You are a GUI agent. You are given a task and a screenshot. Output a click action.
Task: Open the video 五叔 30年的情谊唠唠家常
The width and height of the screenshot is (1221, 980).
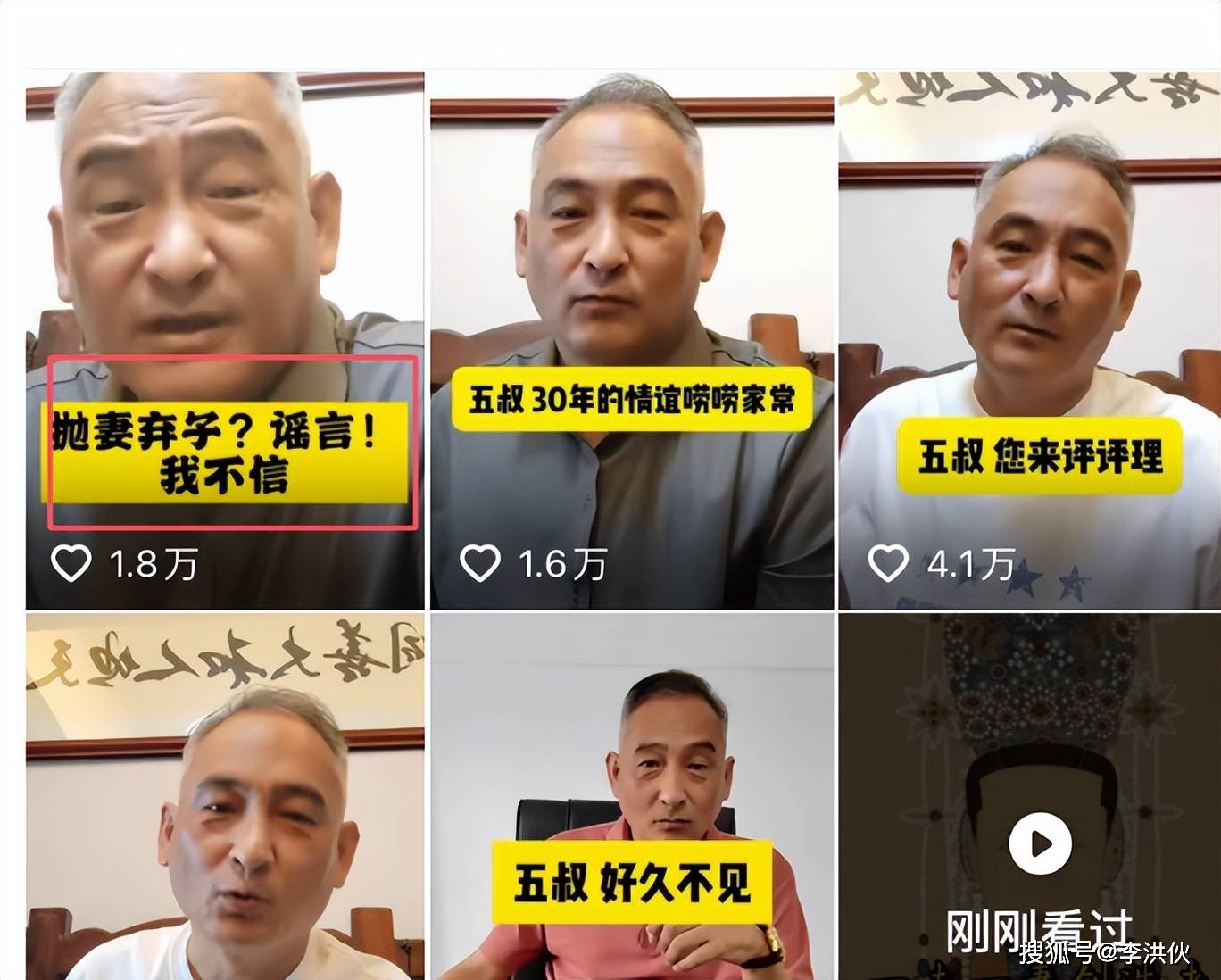point(631,339)
